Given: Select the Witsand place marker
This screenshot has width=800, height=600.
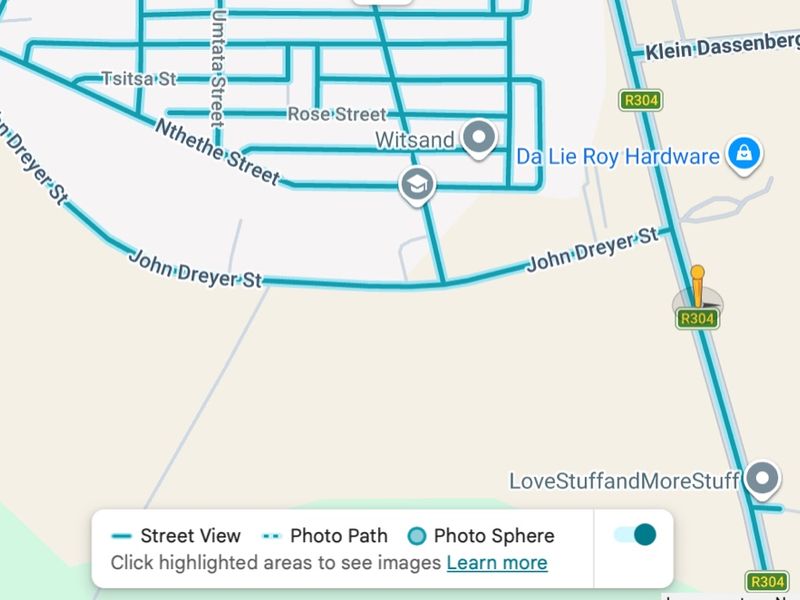Looking at the screenshot, I should coord(481,138).
